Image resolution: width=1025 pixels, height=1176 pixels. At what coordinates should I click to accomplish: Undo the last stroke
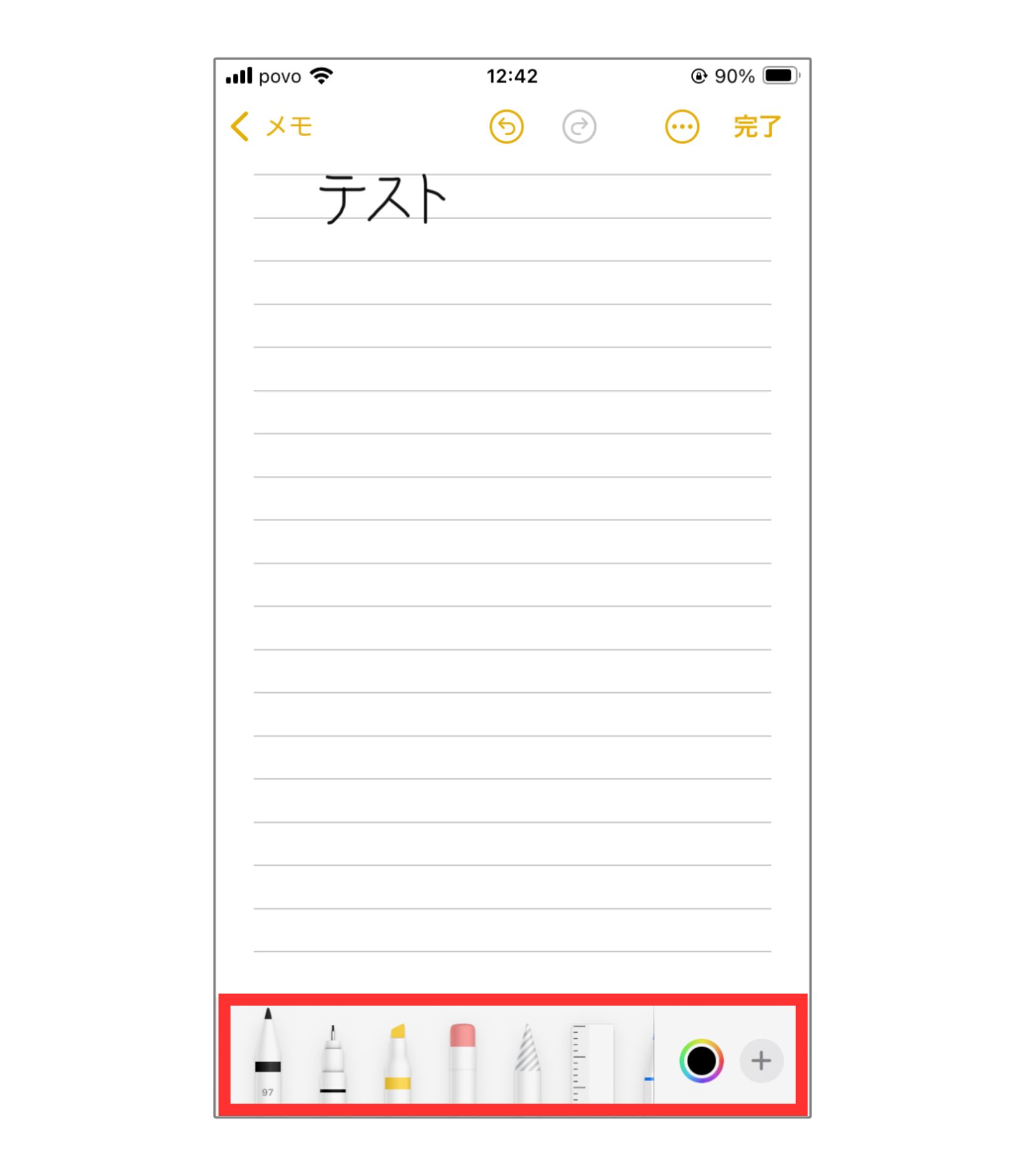click(x=506, y=126)
